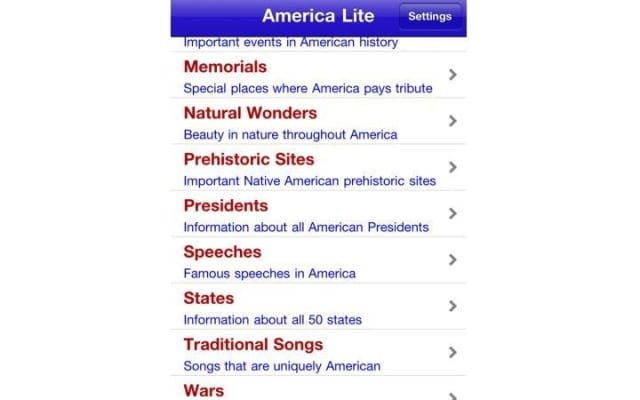This screenshot has height=400, width=640.
Task: Open Prehistoric Sites list
Action: (318, 168)
